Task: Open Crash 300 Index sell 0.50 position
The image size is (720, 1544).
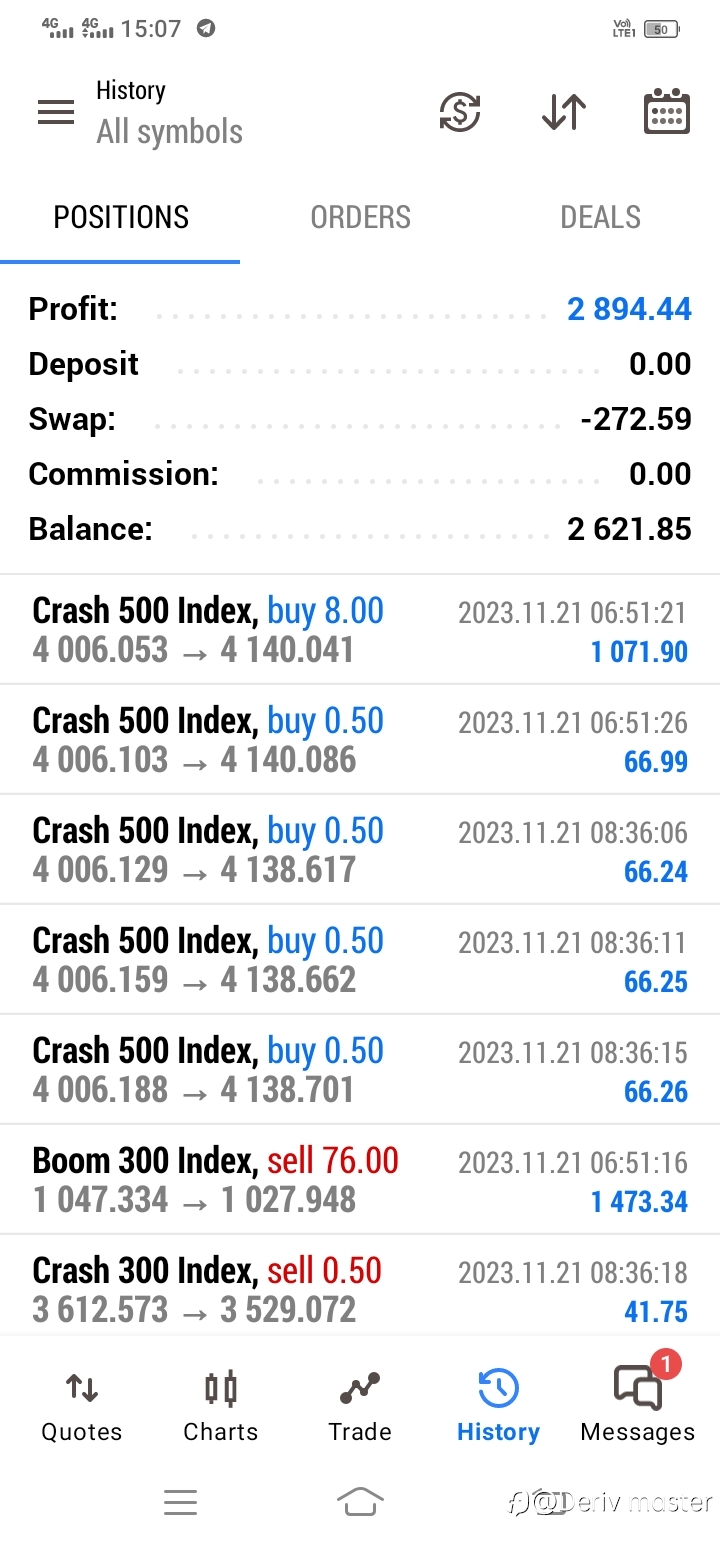Action: pos(360,1288)
